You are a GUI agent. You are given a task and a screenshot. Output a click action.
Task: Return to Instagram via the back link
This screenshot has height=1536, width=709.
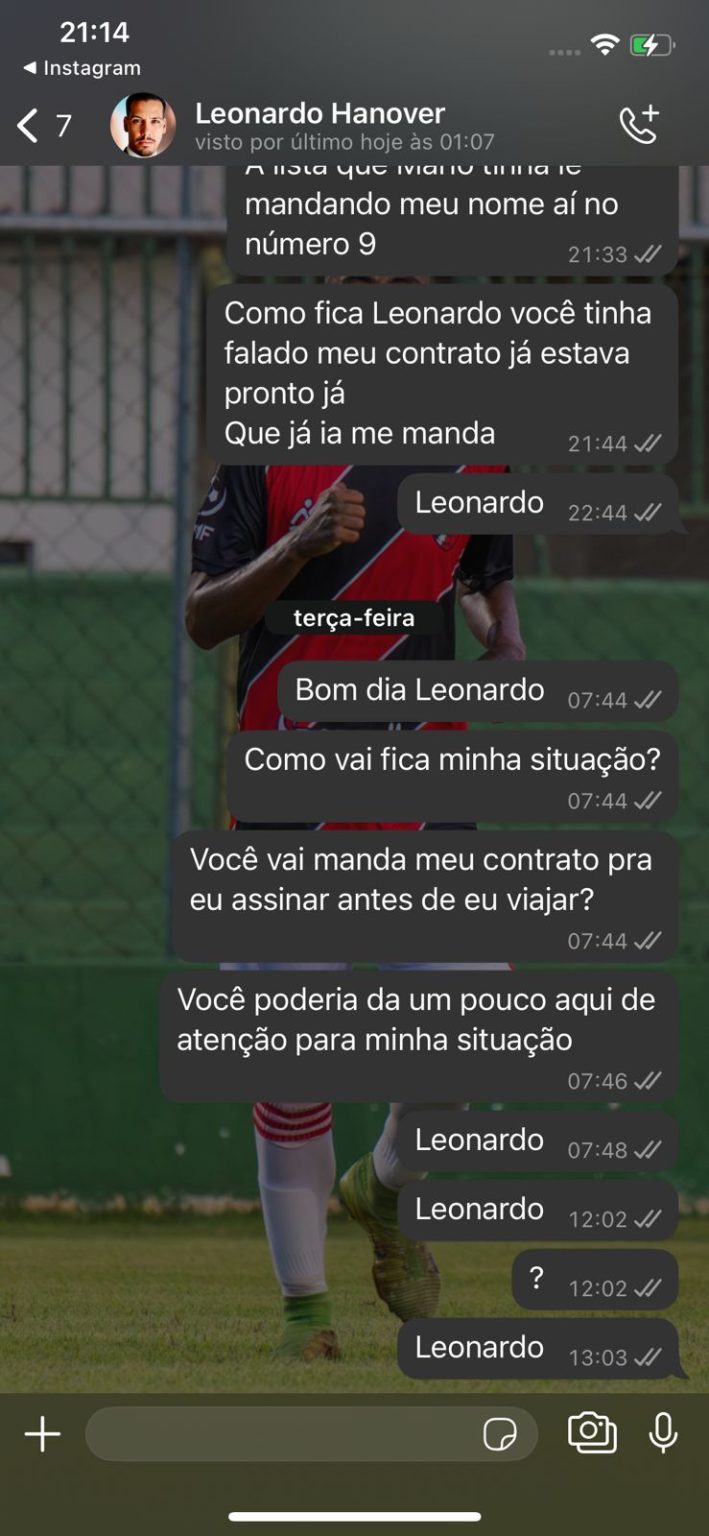click(x=82, y=68)
